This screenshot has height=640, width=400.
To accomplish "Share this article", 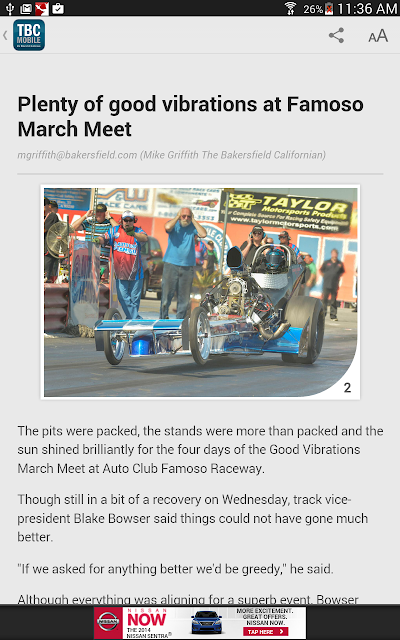I will [336, 36].
